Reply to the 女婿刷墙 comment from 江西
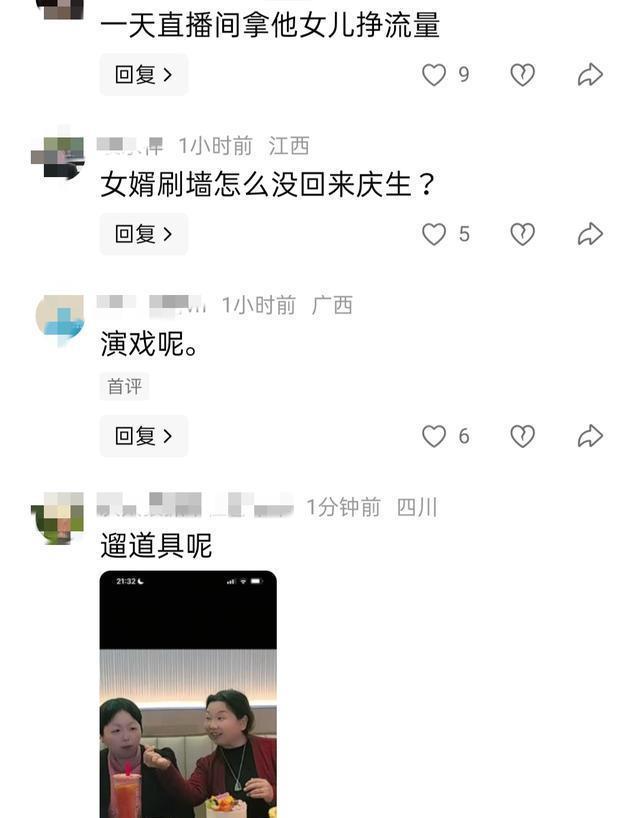Viewport: 640px width, 818px height. point(143,234)
